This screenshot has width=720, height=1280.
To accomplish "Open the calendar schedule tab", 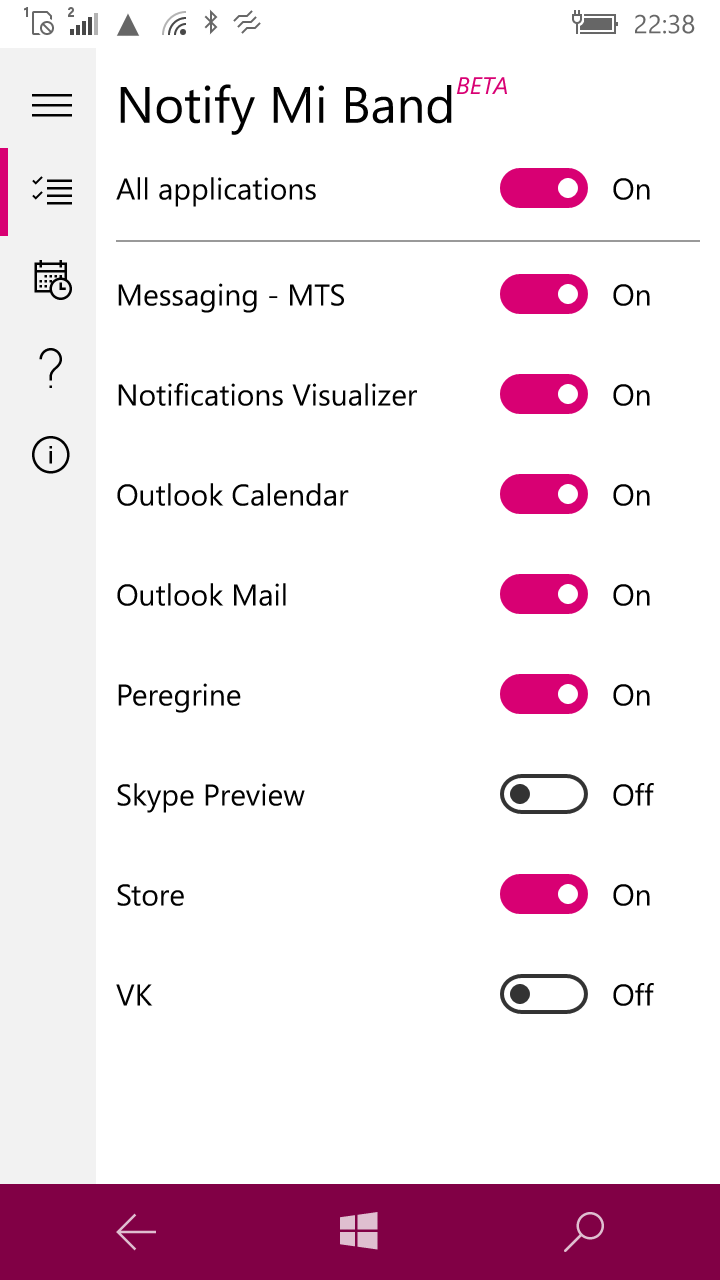I will pyautogui.click(x=52, y=279).
